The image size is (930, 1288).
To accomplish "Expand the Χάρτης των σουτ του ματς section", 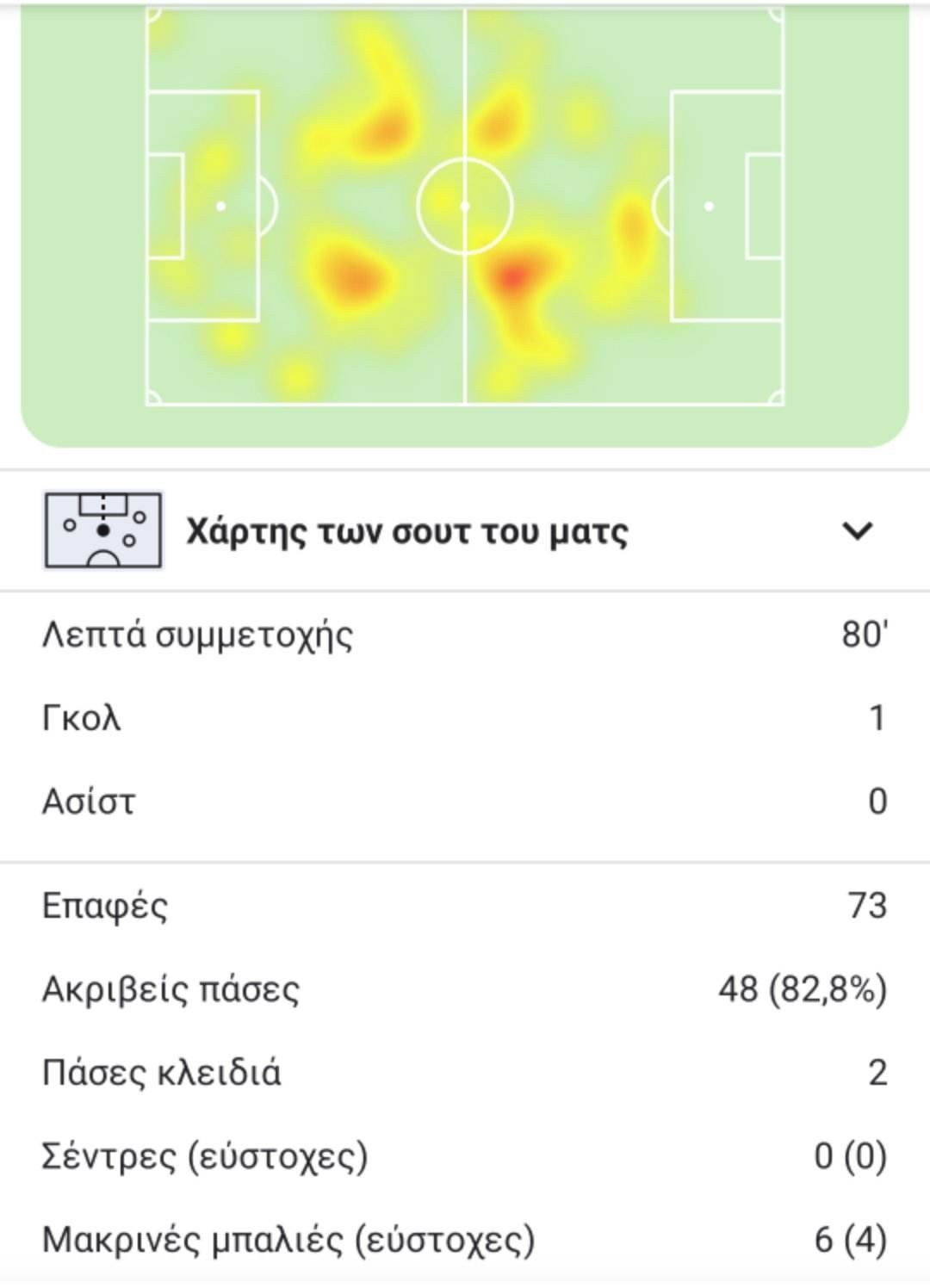I will point(405,532).
